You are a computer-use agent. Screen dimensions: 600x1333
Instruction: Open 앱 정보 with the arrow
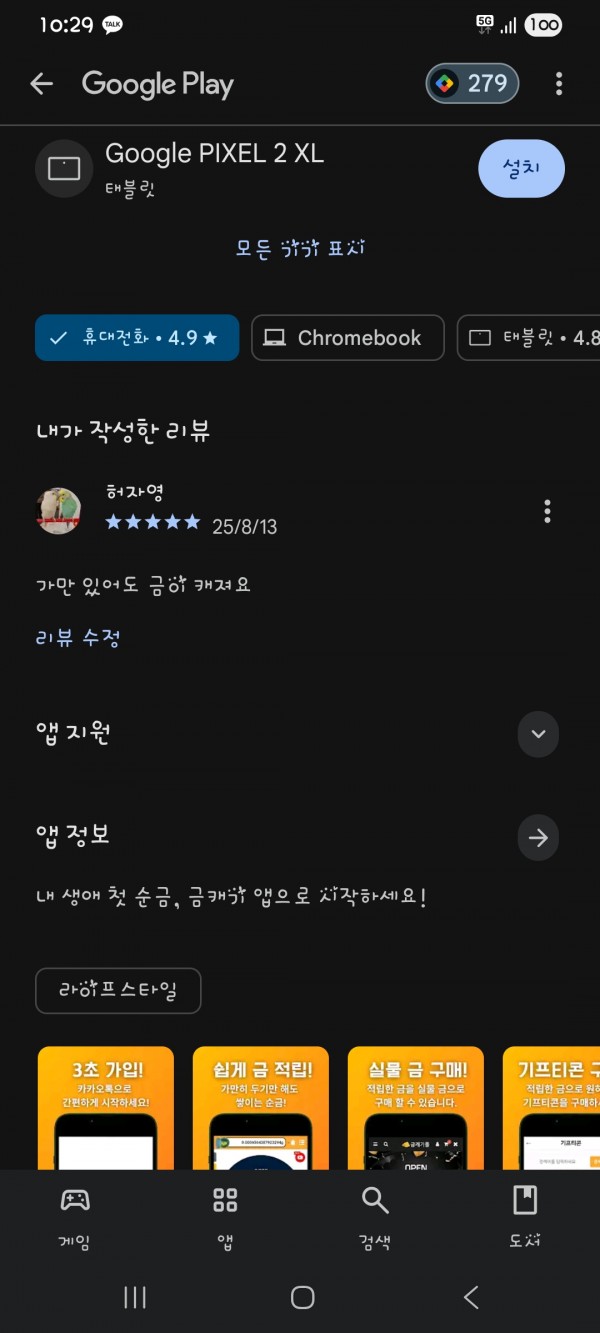[x=538, y=838]
